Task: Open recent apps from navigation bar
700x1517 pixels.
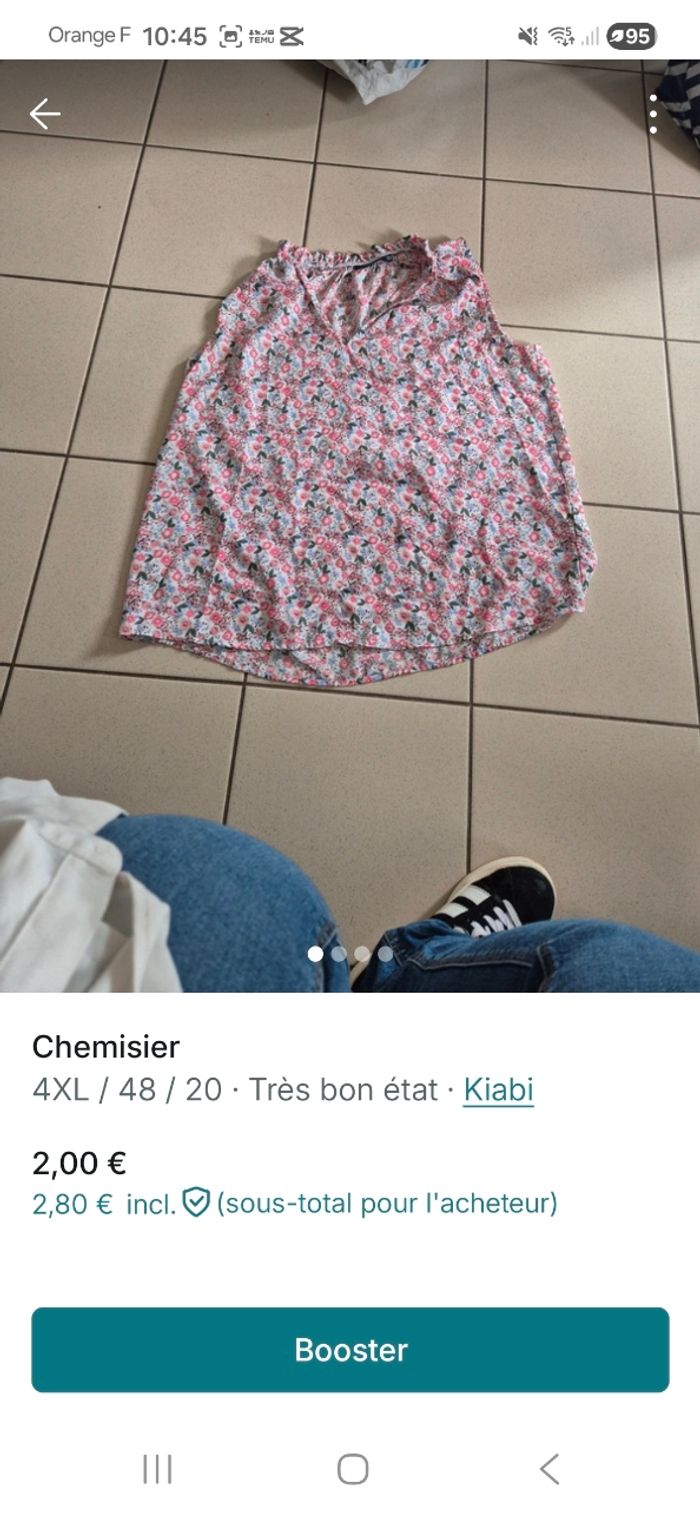Action: pos(157,1469)
